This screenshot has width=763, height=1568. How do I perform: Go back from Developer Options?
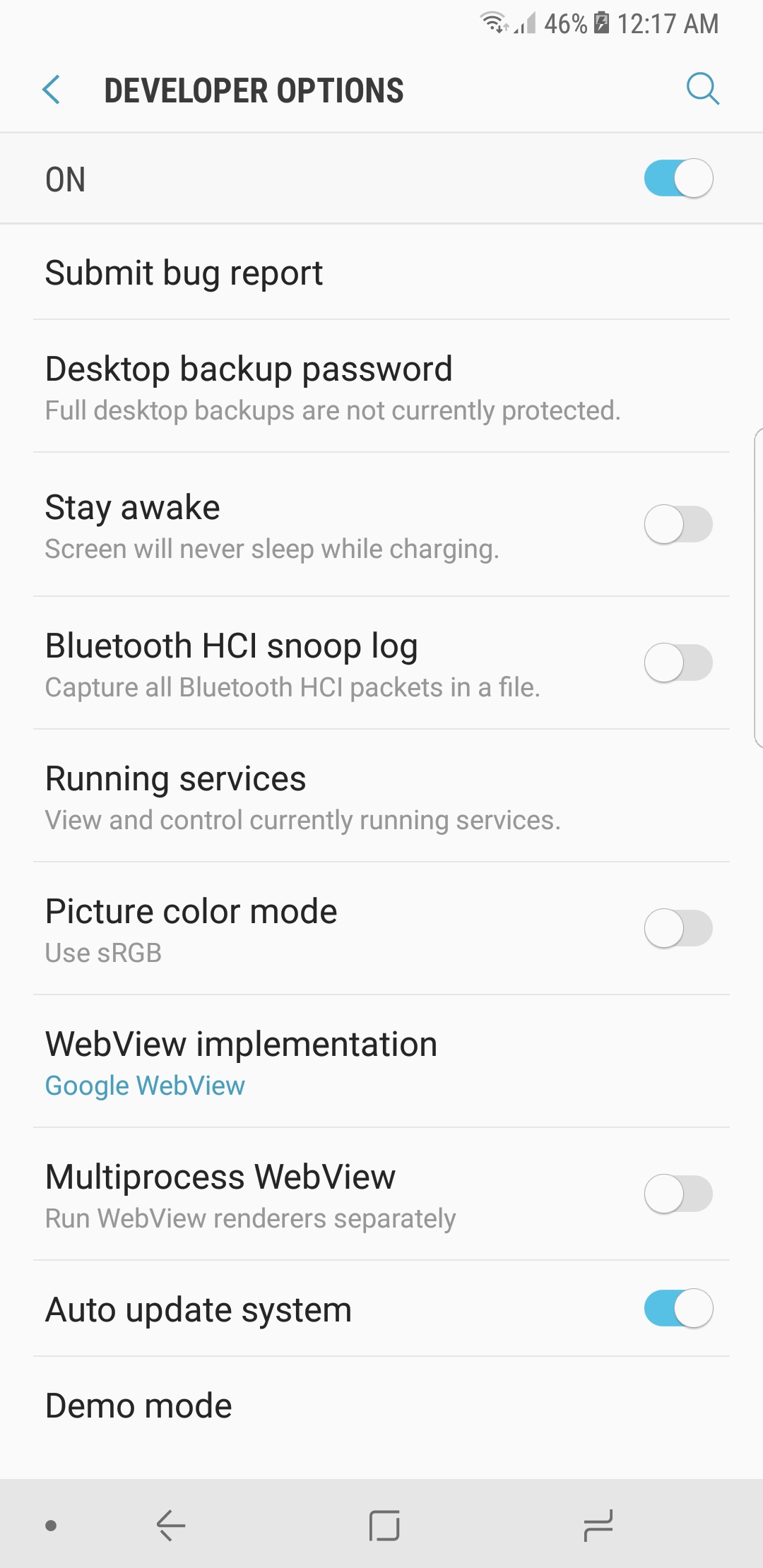pyautogui.click(x=52, y=90)
